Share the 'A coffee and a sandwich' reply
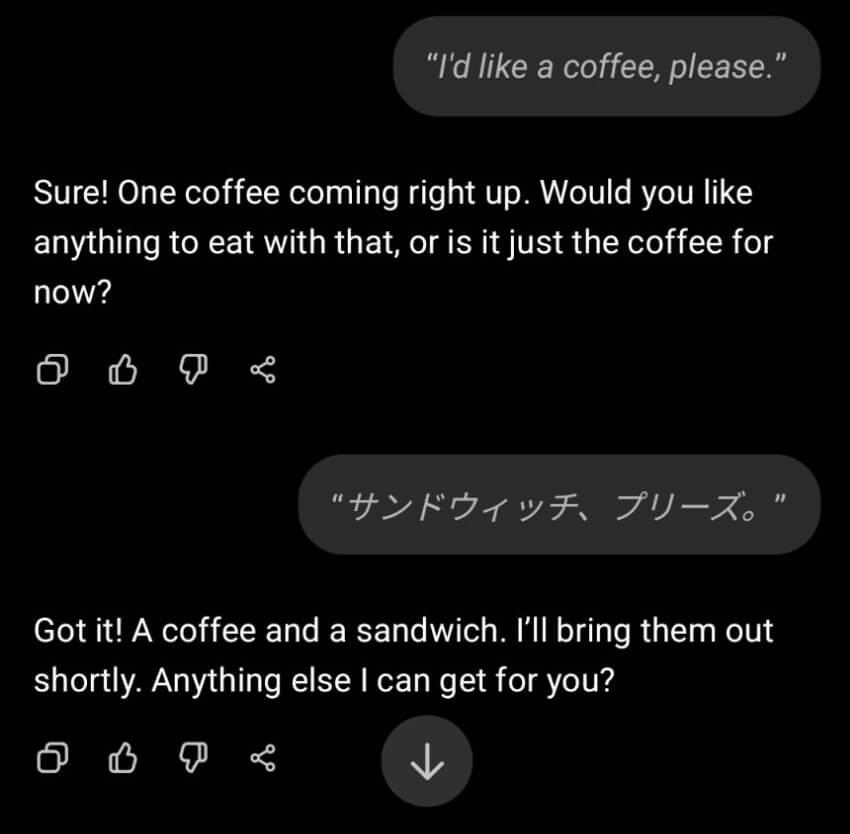This screenshot has width=850, height=834. point(261,761)
